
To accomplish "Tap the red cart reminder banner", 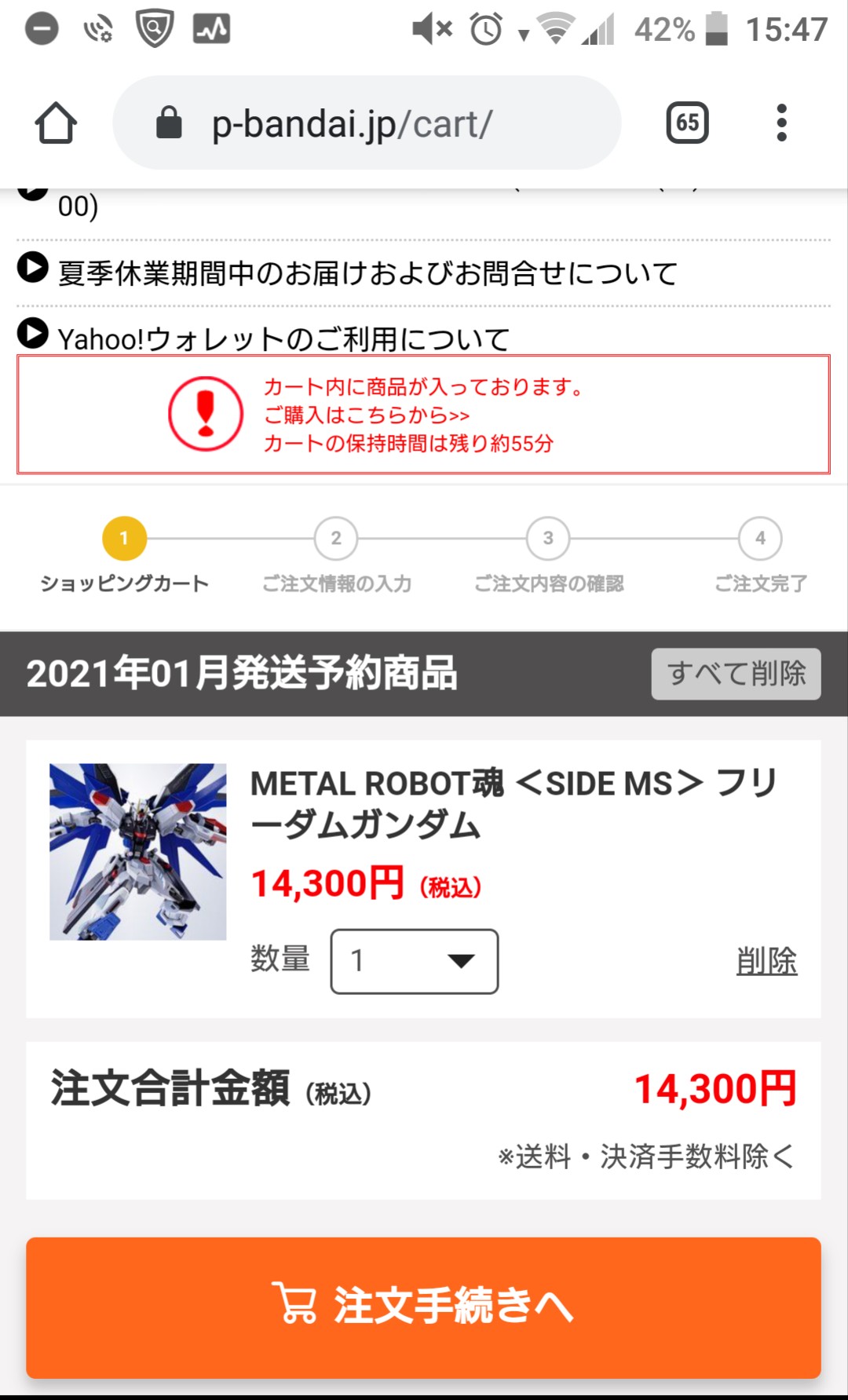I will (423, 415).
